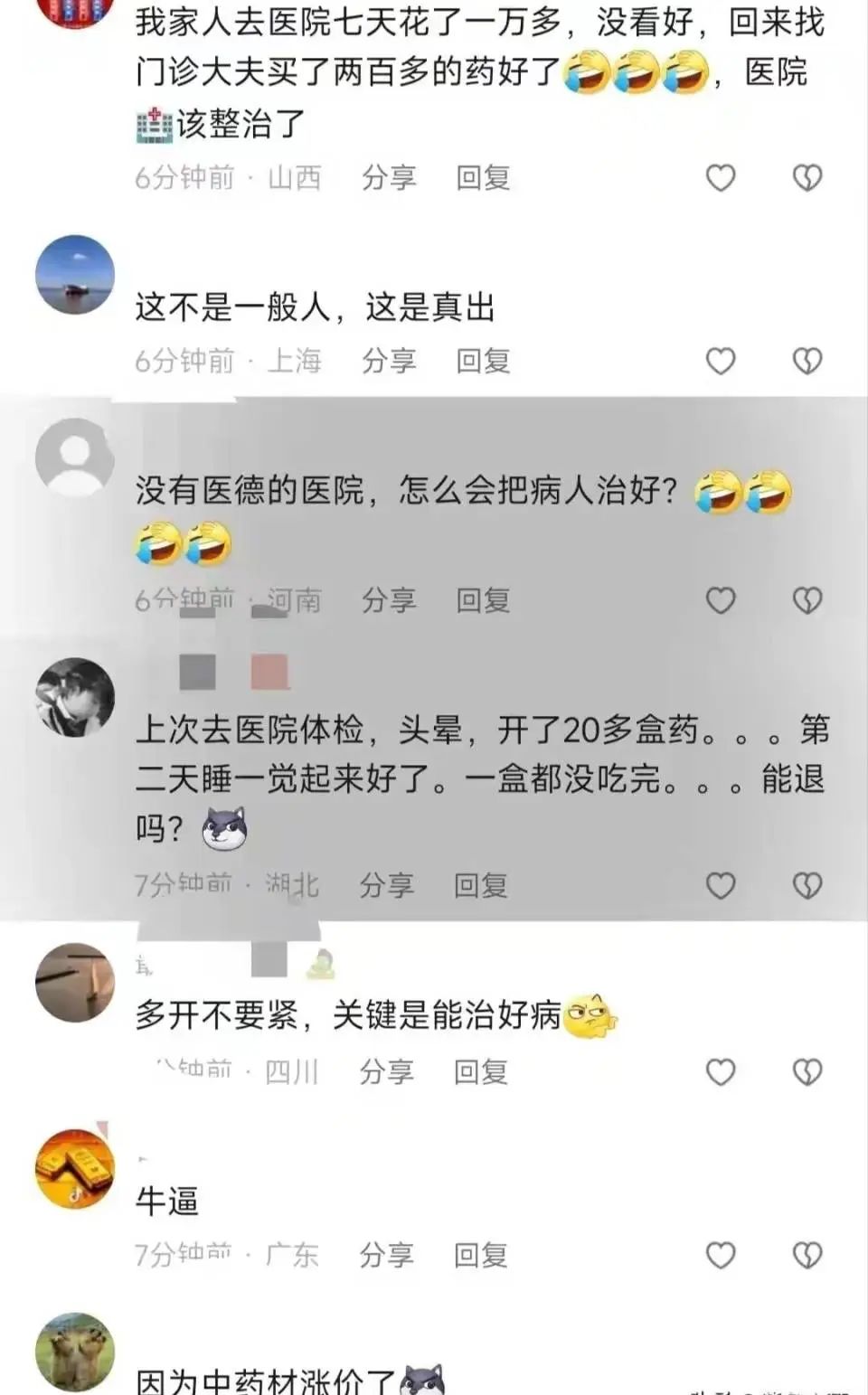Reply to the comment from 上海
868x1395 pixels.
click(x=483, y=362)
